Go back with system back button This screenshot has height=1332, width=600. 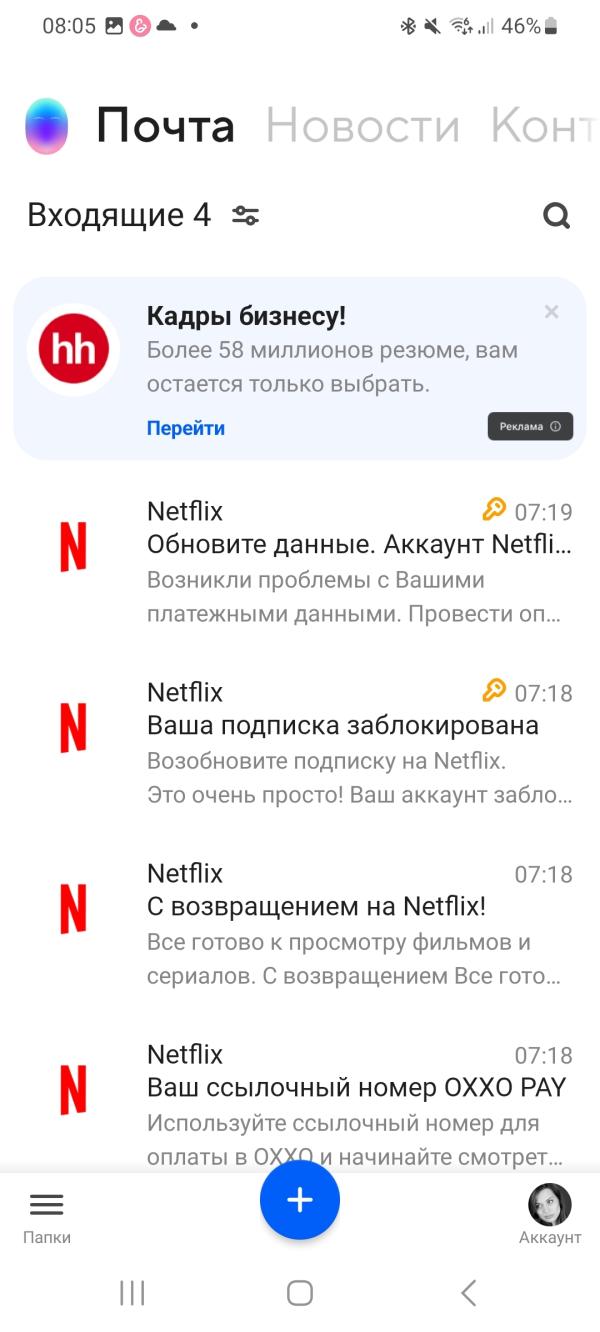[468, 1293]
